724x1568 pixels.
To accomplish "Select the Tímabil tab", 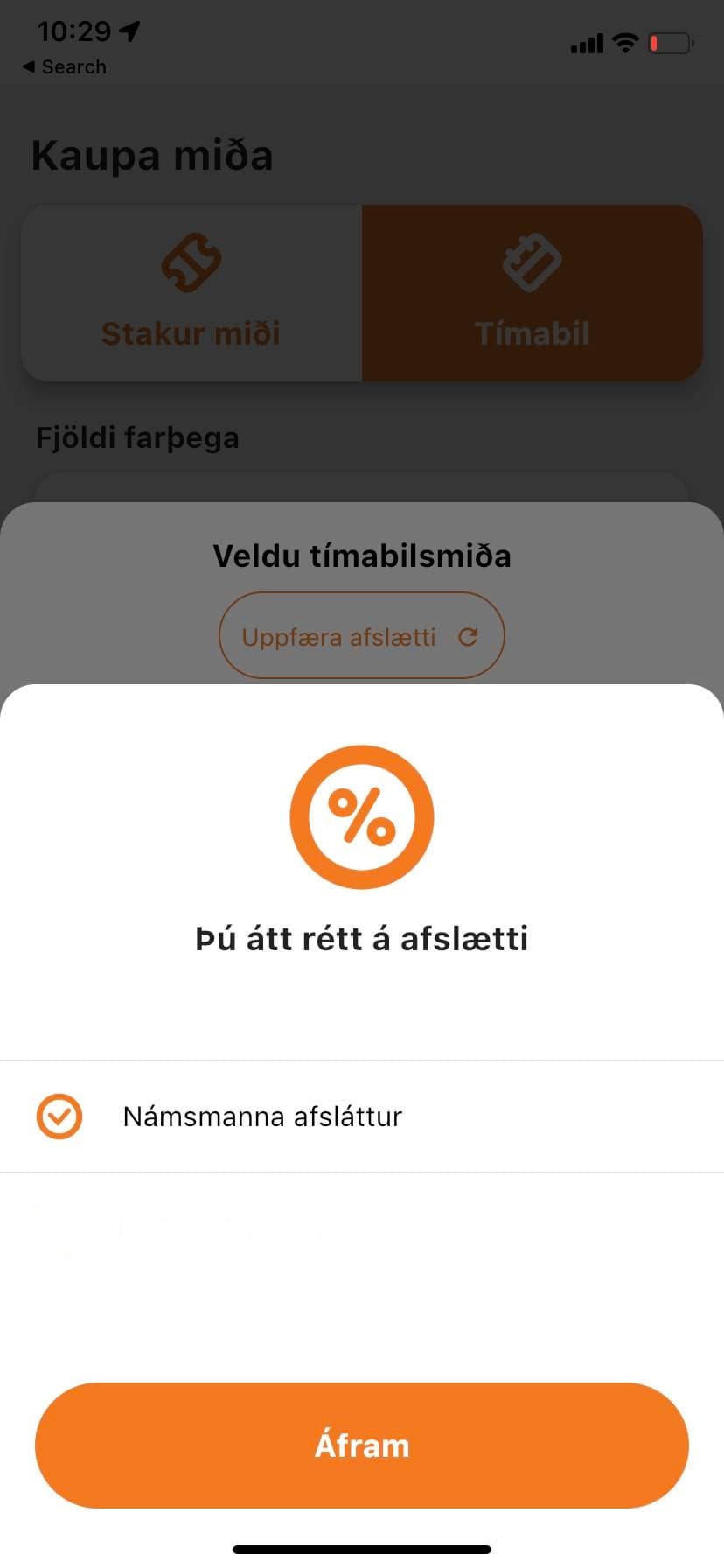I will [x=533, y=293].
